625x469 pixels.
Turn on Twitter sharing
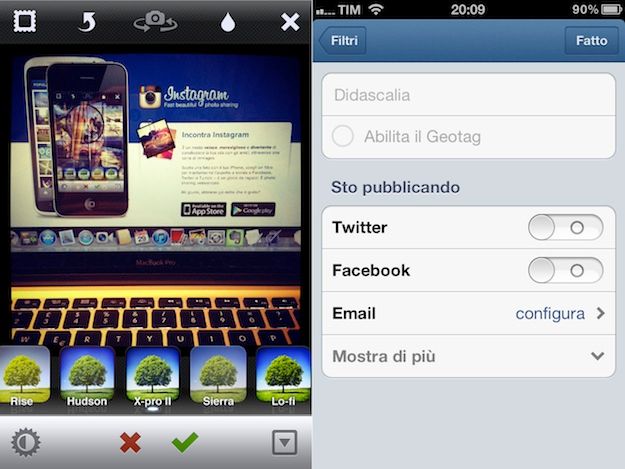566,228
